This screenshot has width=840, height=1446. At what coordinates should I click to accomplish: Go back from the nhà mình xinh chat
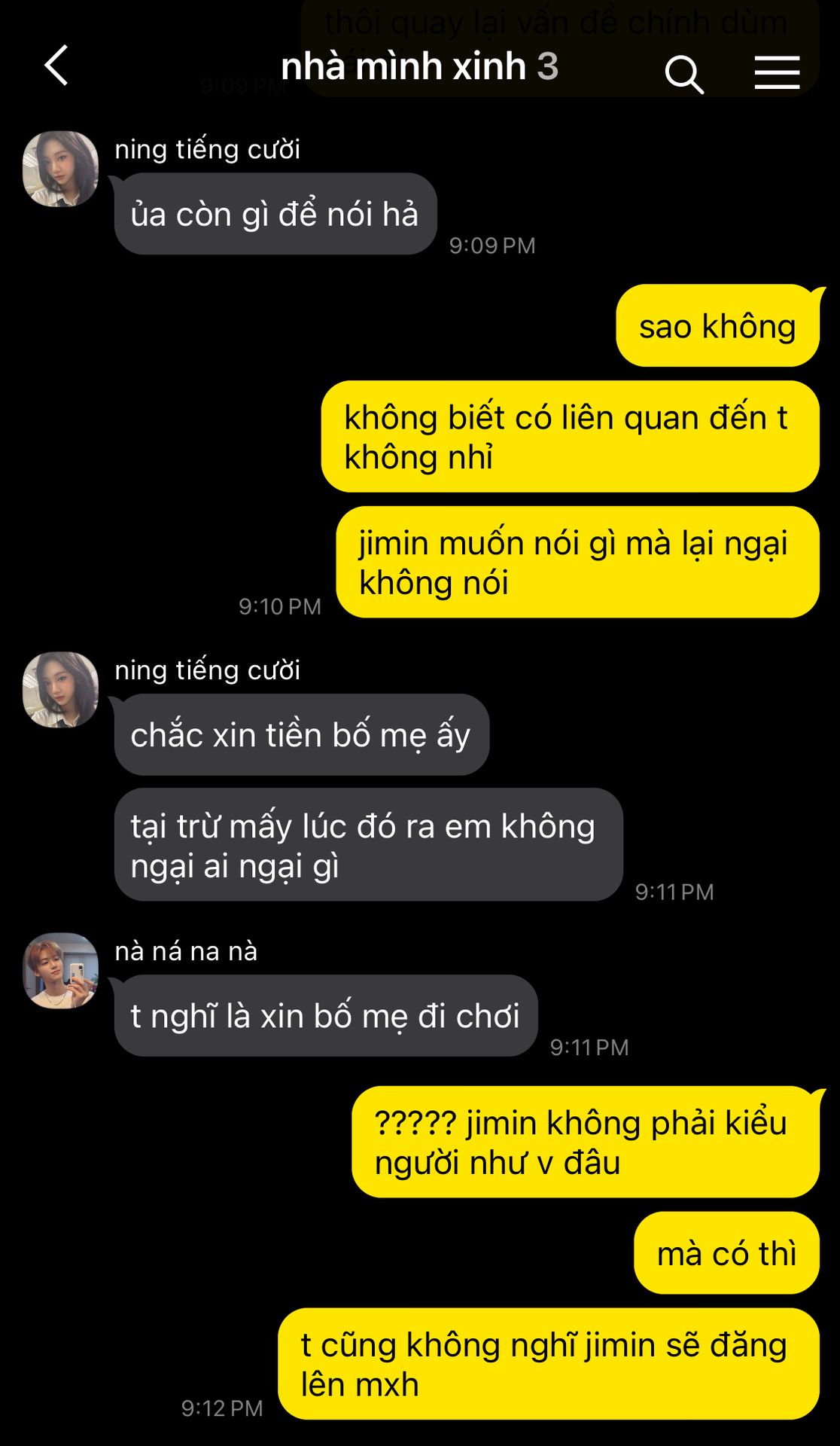point(56,66)
